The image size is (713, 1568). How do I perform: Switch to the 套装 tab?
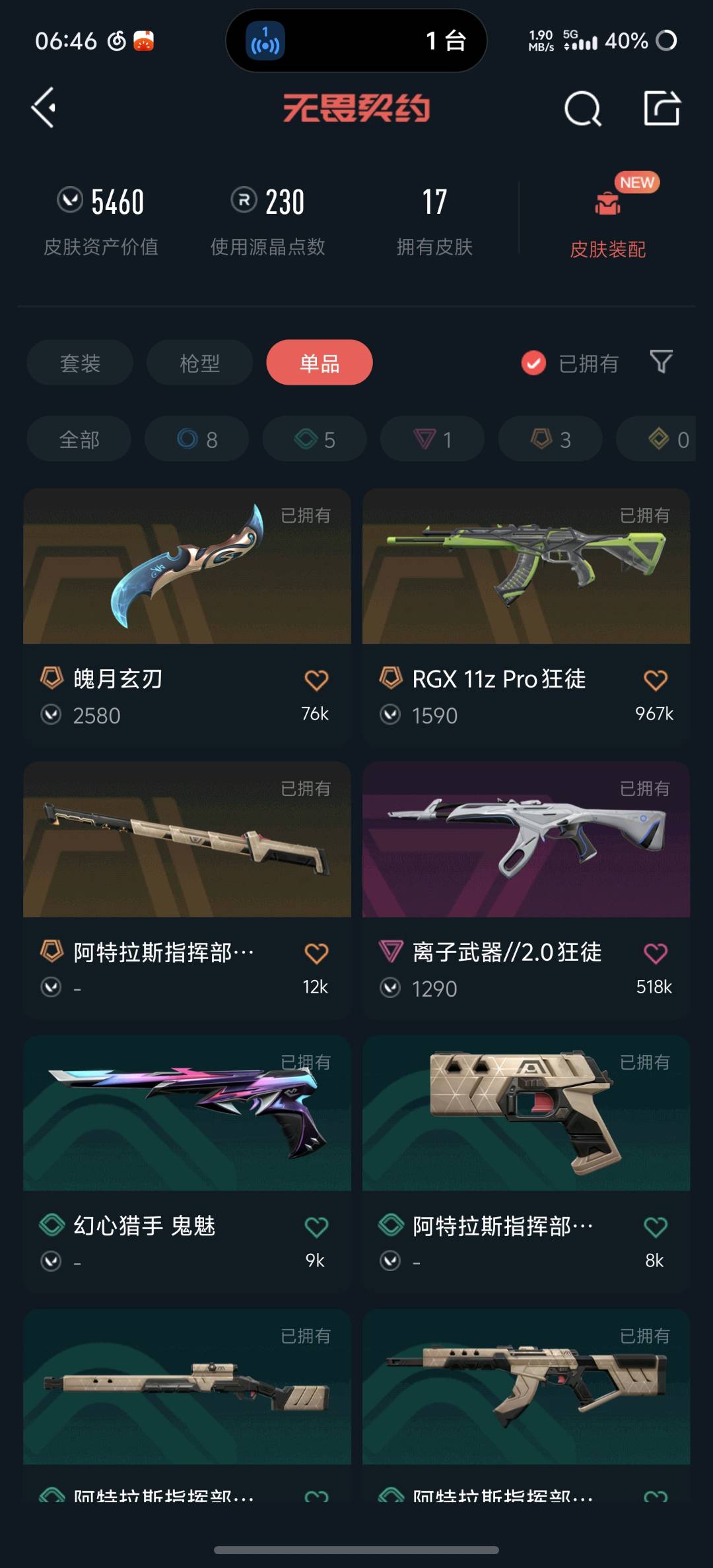tap(80, 363)
